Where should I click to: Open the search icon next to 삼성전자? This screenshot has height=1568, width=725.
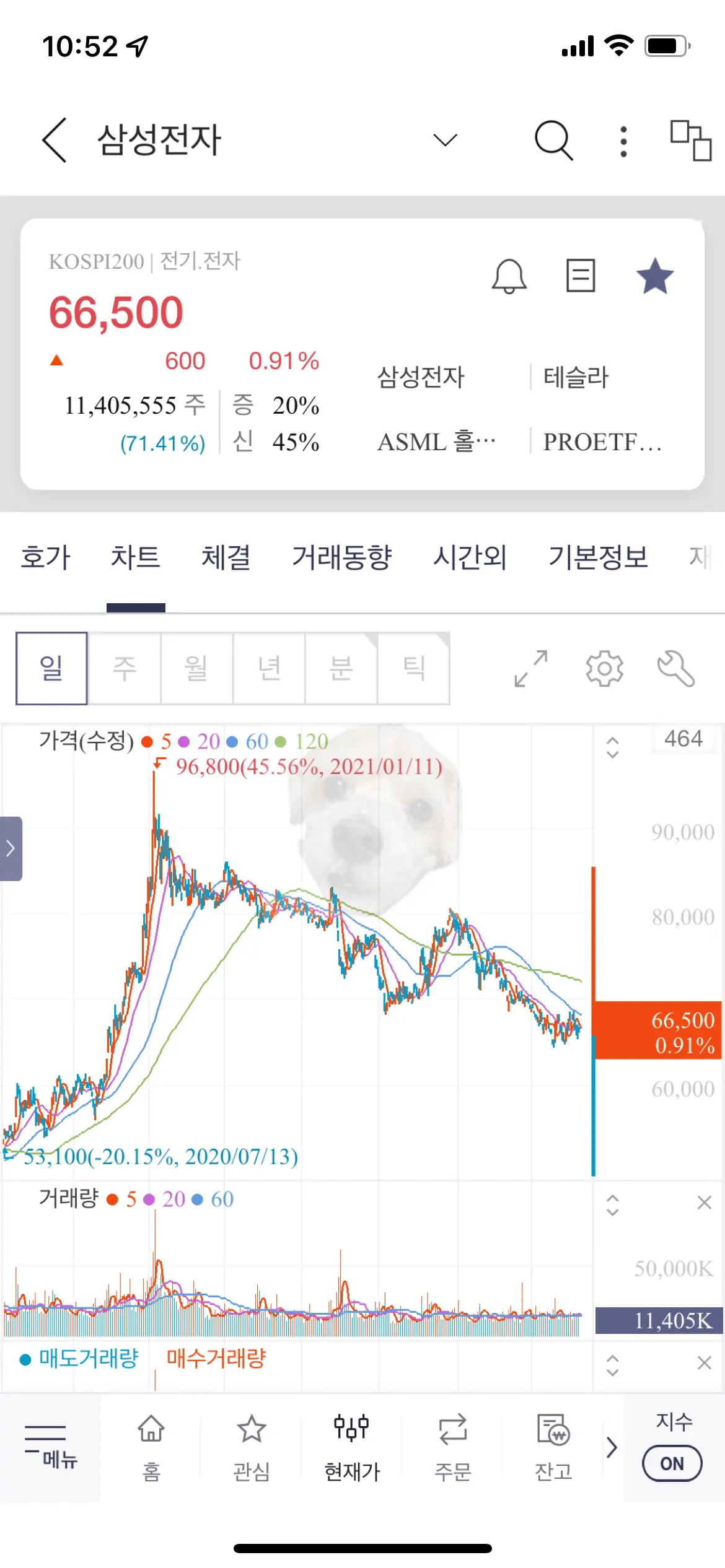555,140
